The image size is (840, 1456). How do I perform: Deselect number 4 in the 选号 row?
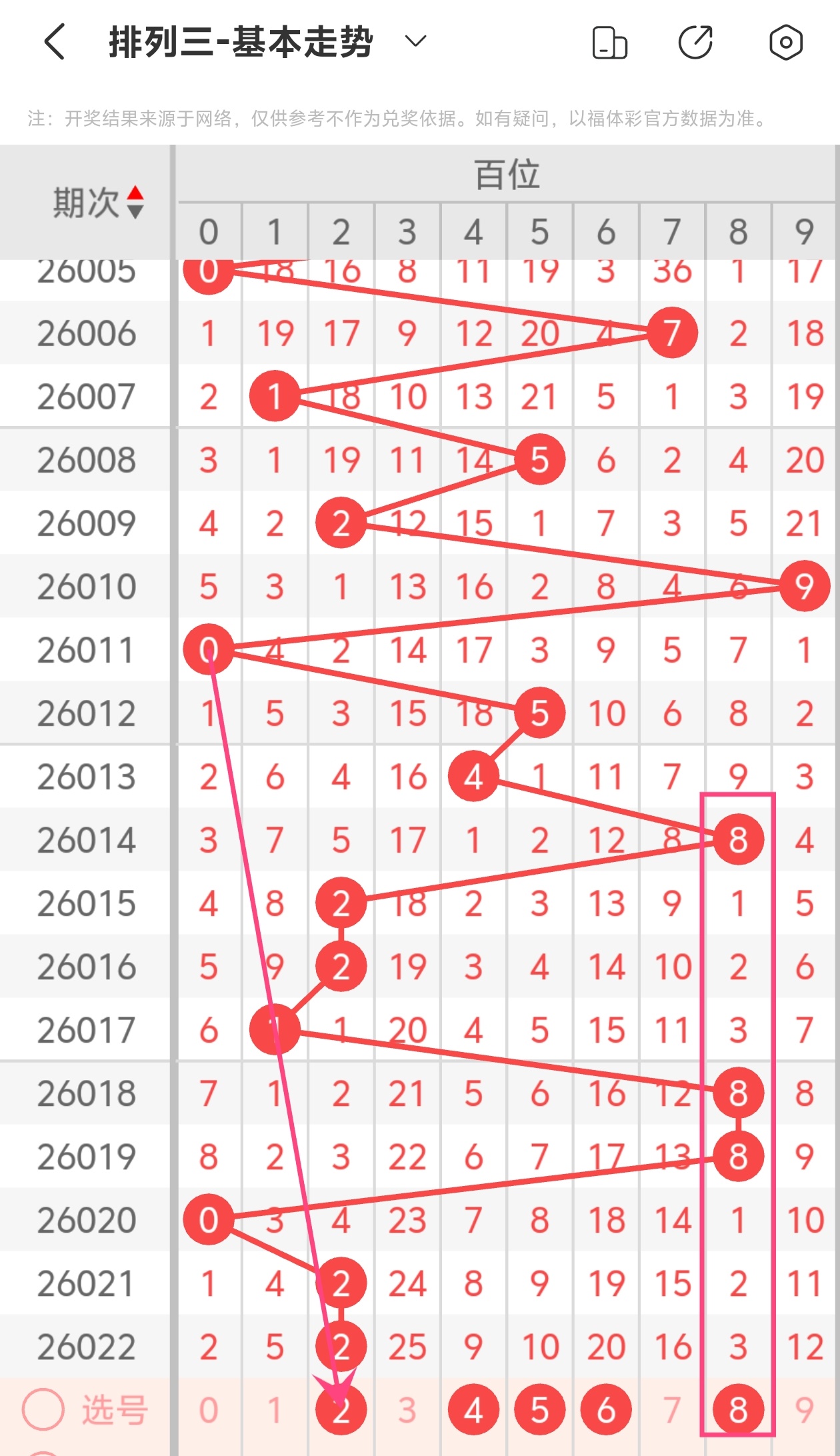coord(473,1411)
